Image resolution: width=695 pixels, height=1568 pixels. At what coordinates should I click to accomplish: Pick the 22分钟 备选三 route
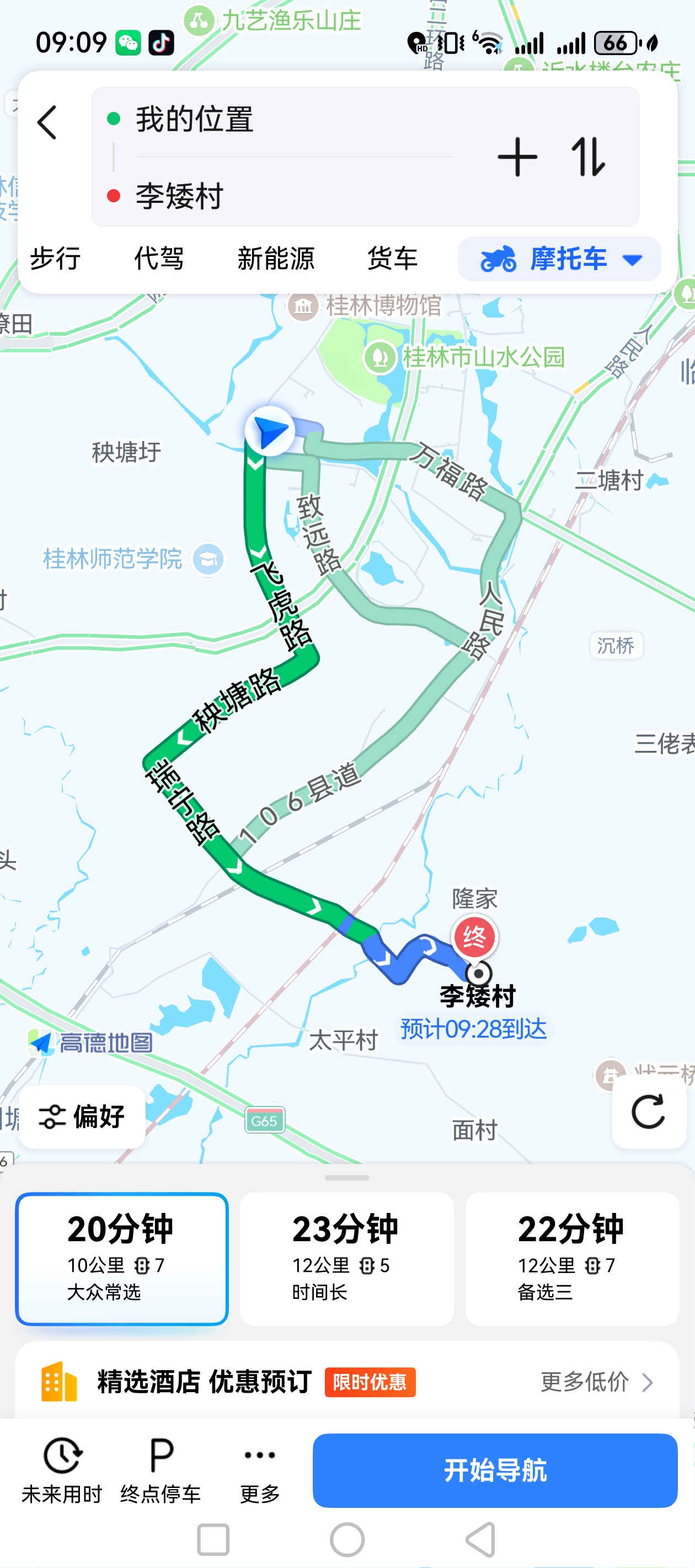pos(572,1258)
